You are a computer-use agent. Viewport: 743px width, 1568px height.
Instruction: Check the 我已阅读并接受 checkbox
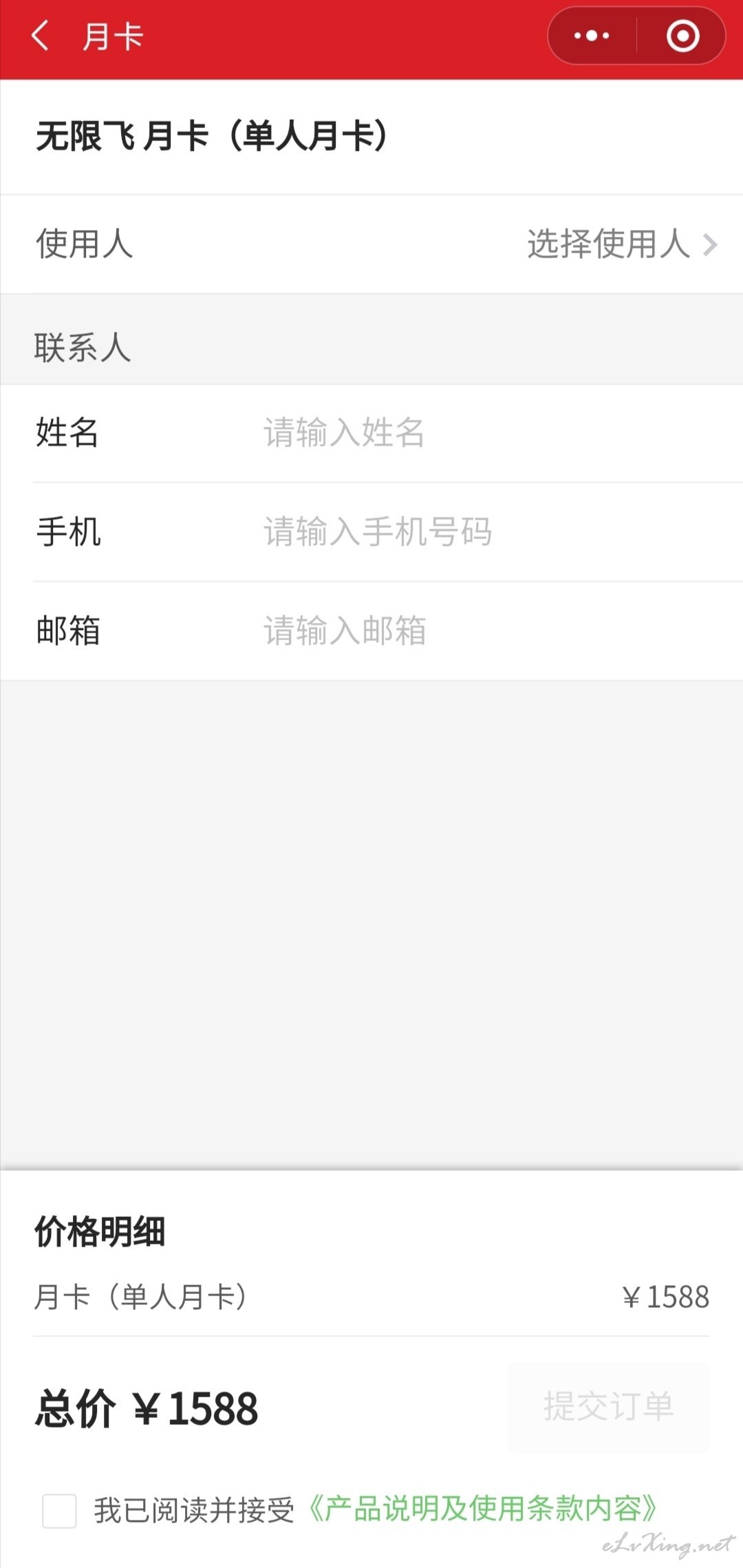click(x=59, y=1511)
